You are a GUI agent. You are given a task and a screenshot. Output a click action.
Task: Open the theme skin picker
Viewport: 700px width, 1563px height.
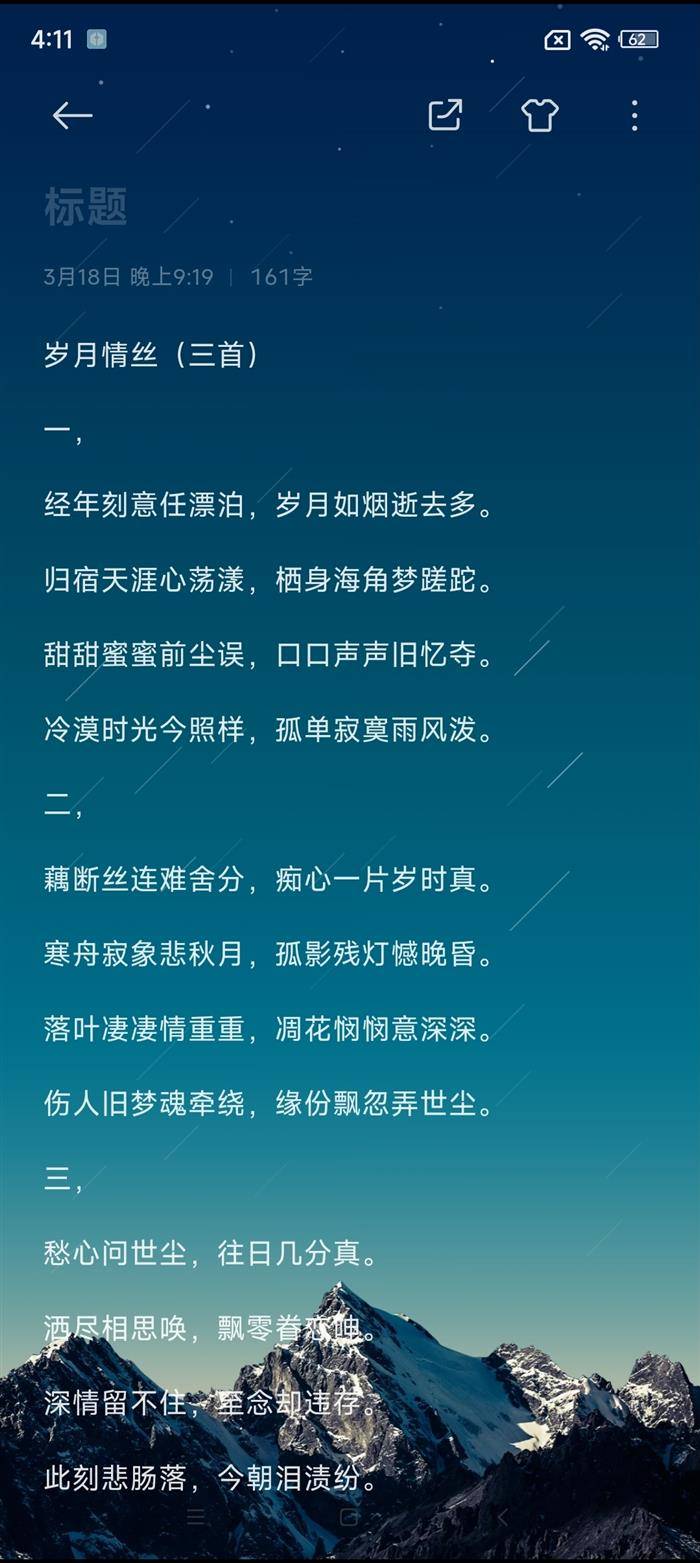pos(539,116)
